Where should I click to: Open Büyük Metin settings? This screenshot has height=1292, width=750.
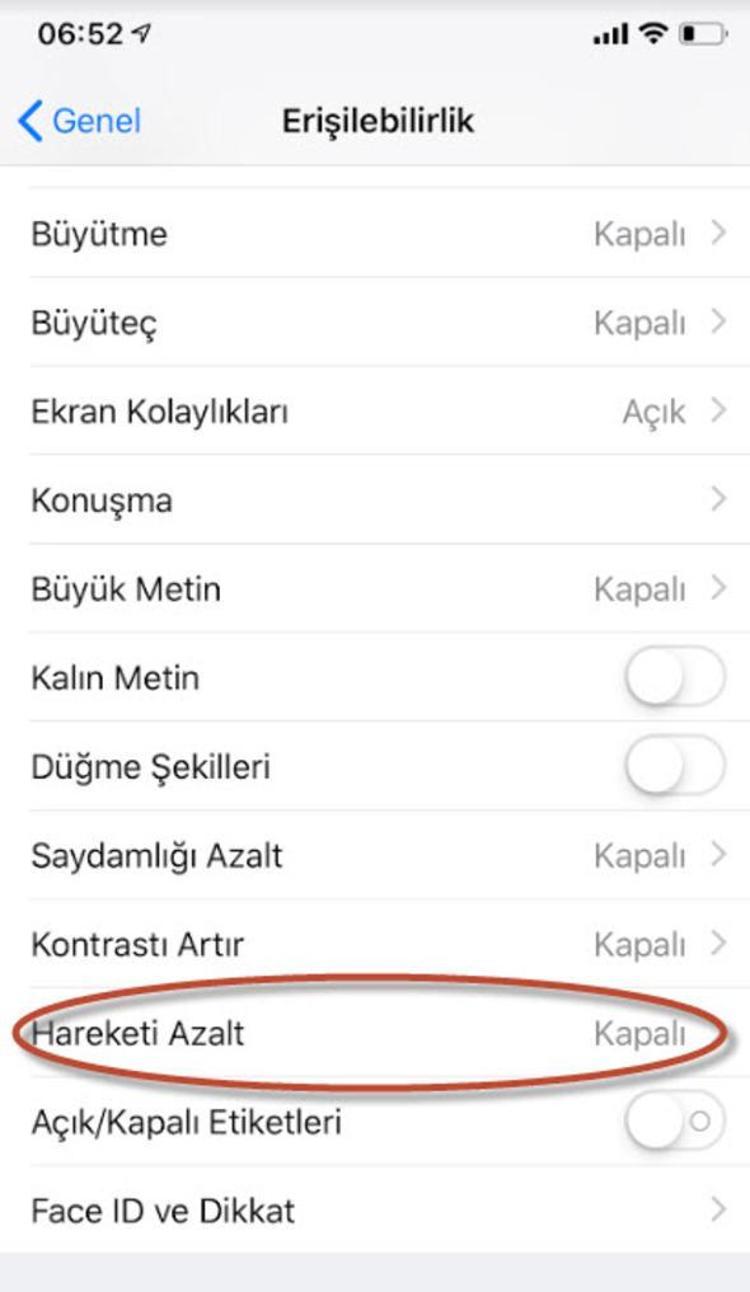click(x=375, y=589)
